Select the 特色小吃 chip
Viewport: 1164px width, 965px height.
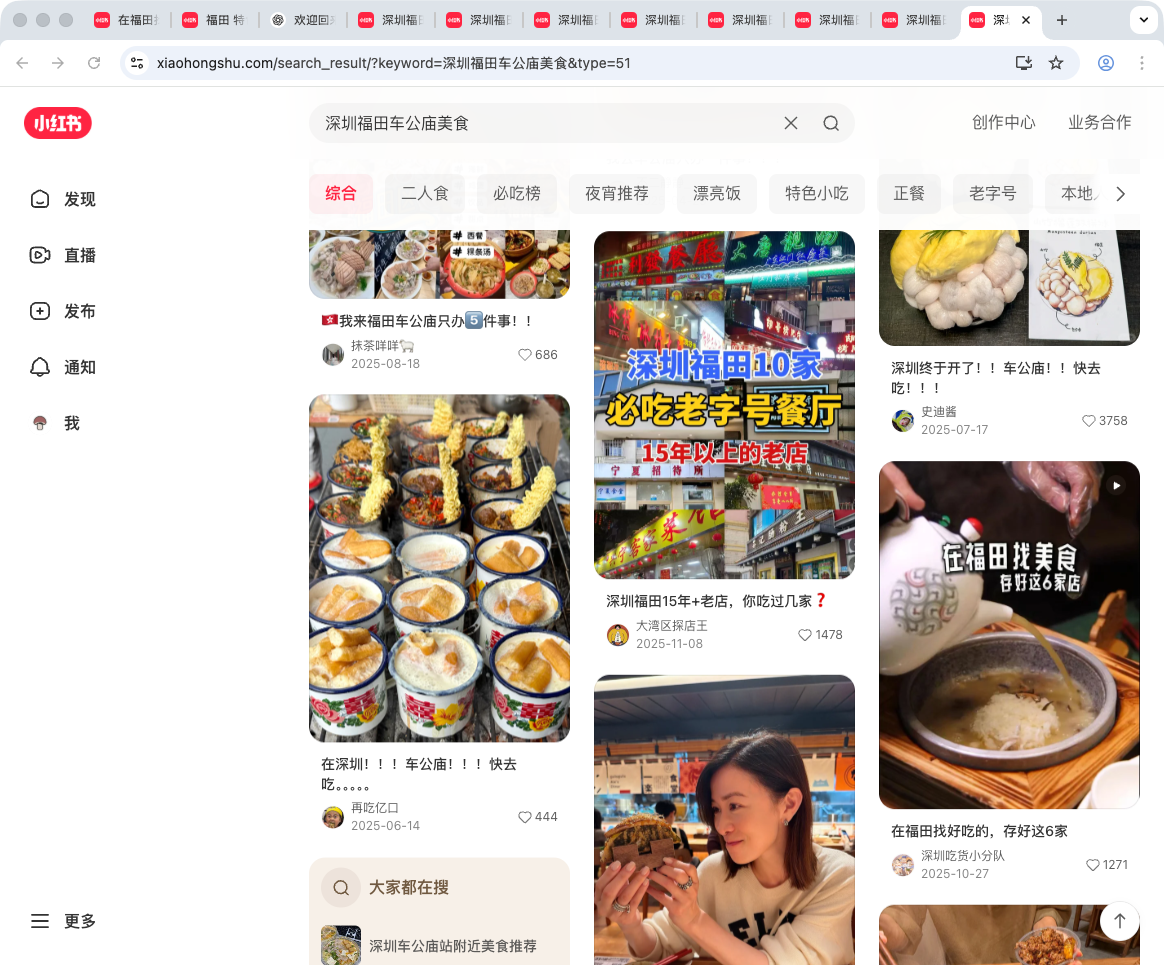[x=816, y=193]
